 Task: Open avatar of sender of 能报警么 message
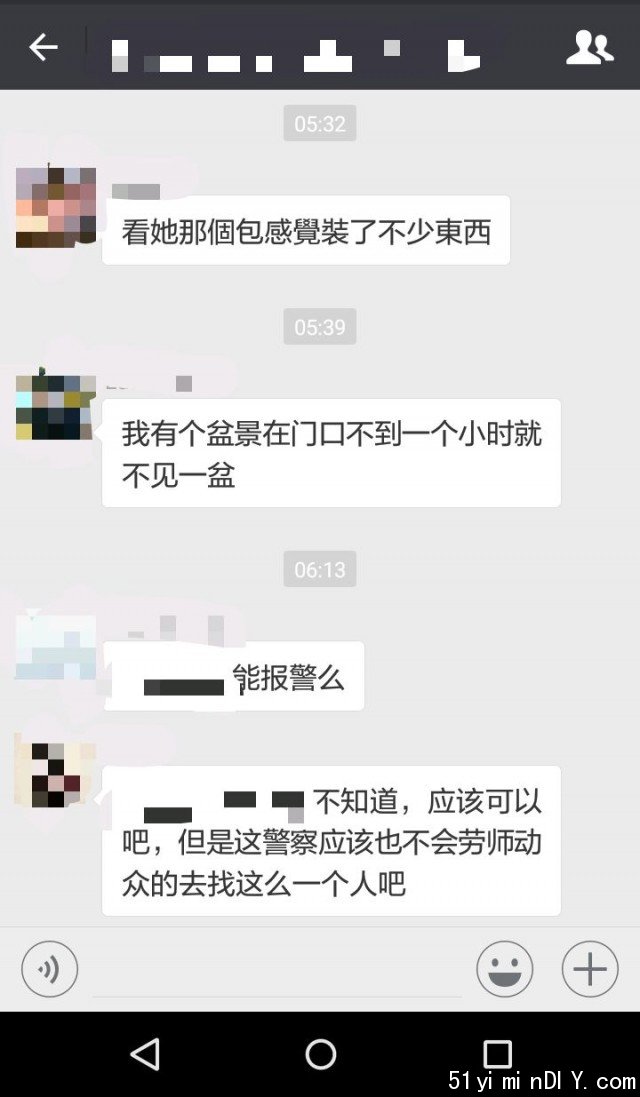(56, 647)
